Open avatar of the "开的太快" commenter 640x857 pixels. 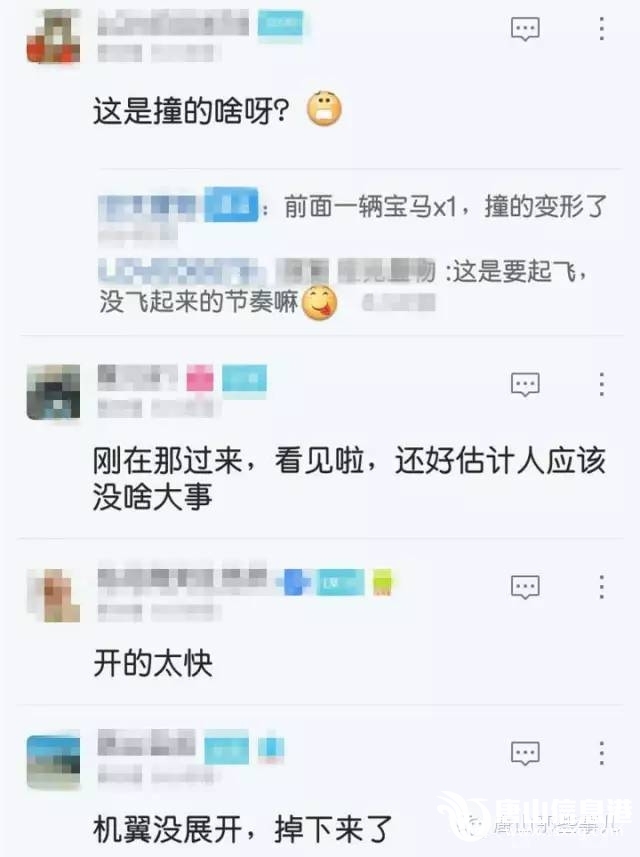[53, 595]
